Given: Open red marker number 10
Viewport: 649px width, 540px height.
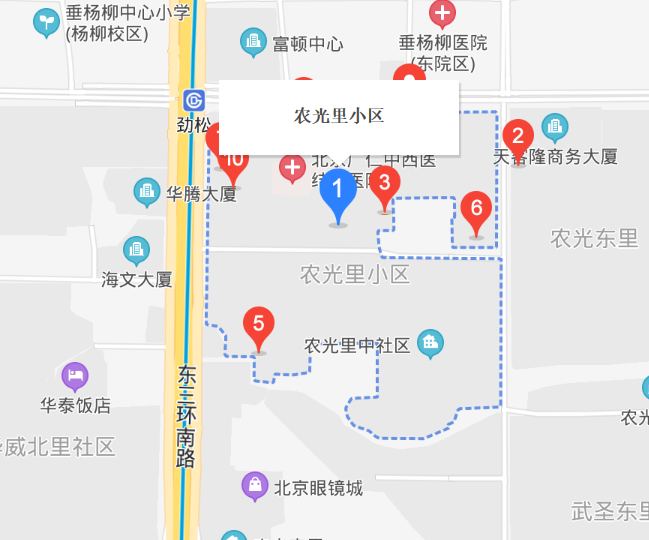Looking at the screenshot, I should click(234, 161).
